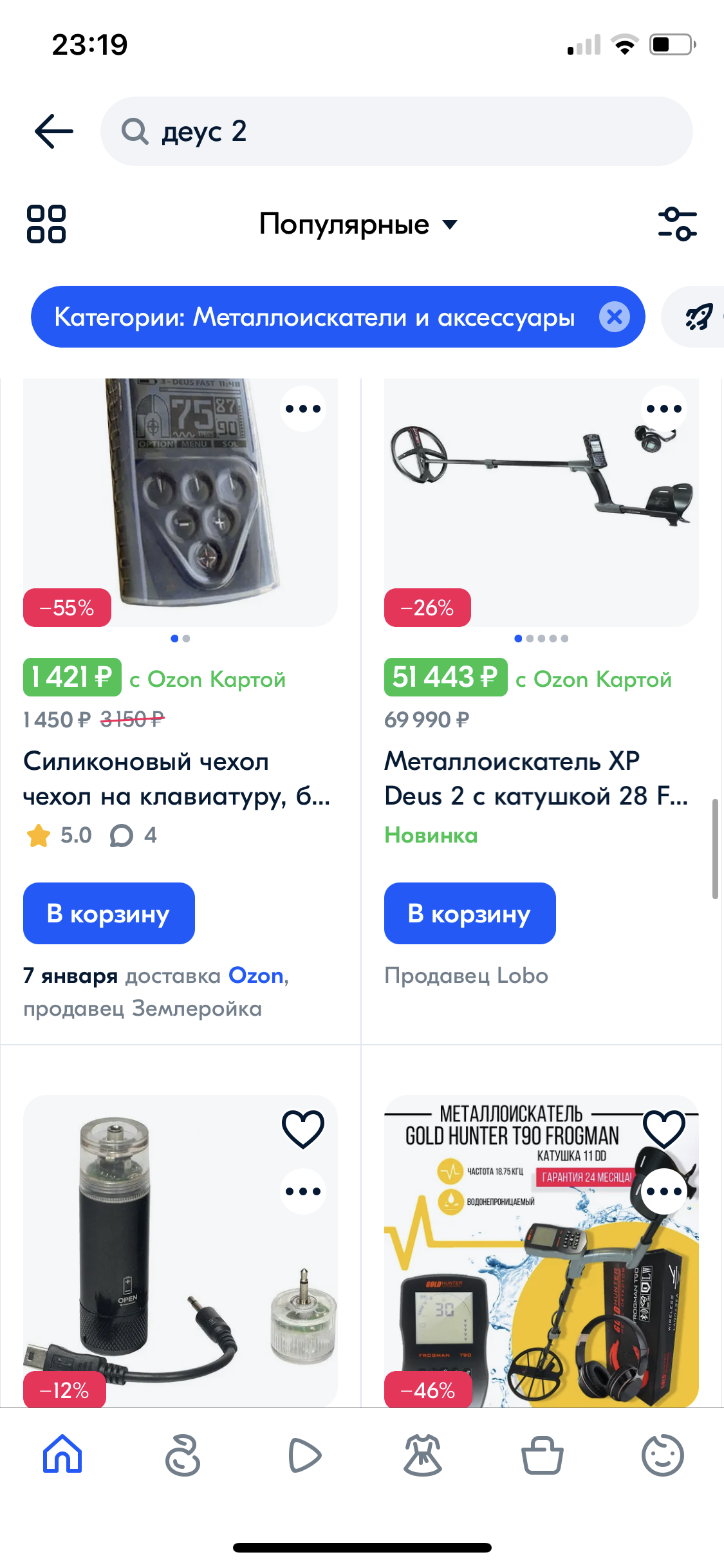Favorite the Gold Hunter T90 Frogman item

tap(664, 1130)
